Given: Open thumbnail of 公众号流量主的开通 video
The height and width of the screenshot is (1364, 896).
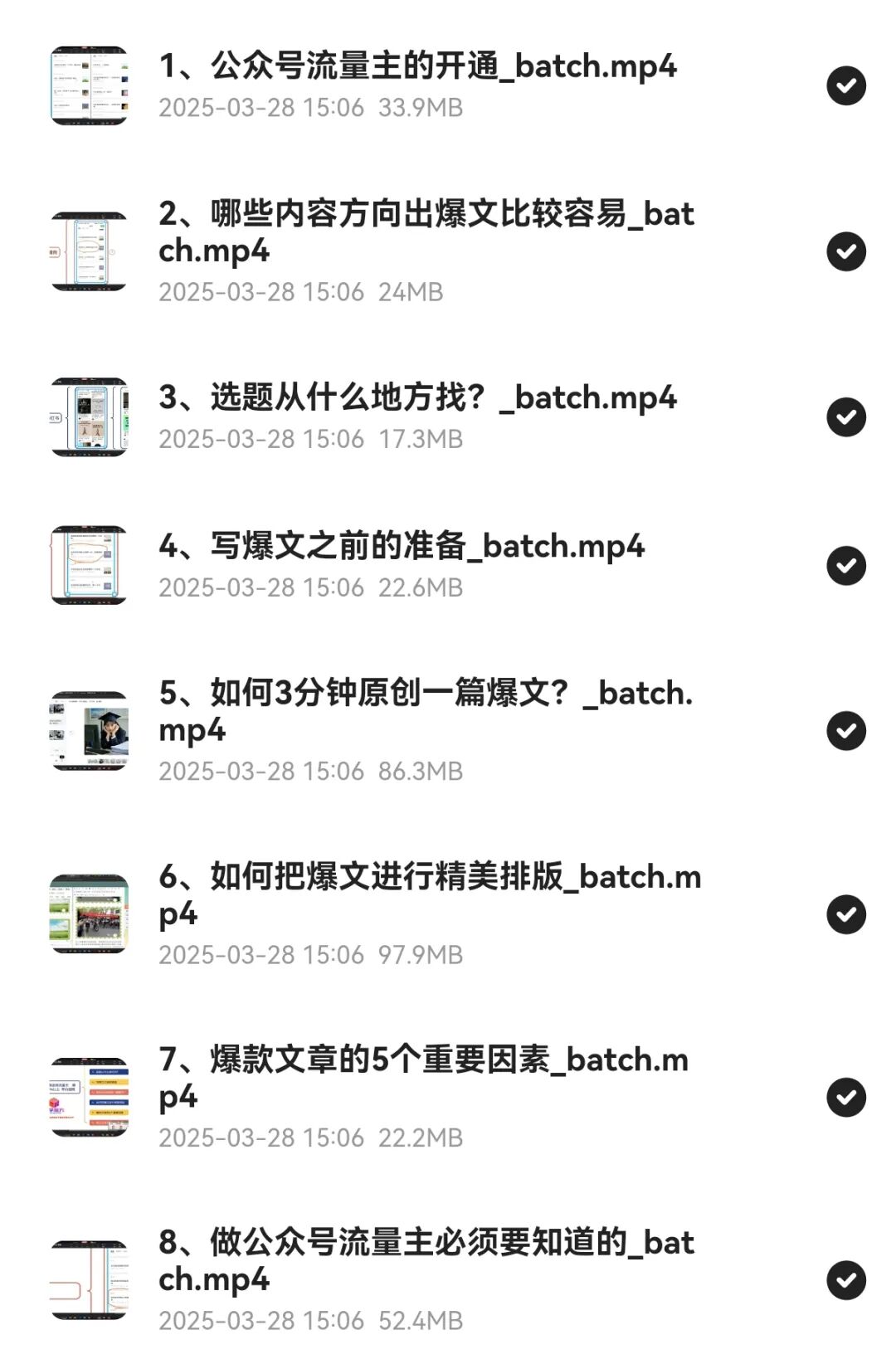Looking at the screenshot, I should (90, 85).
